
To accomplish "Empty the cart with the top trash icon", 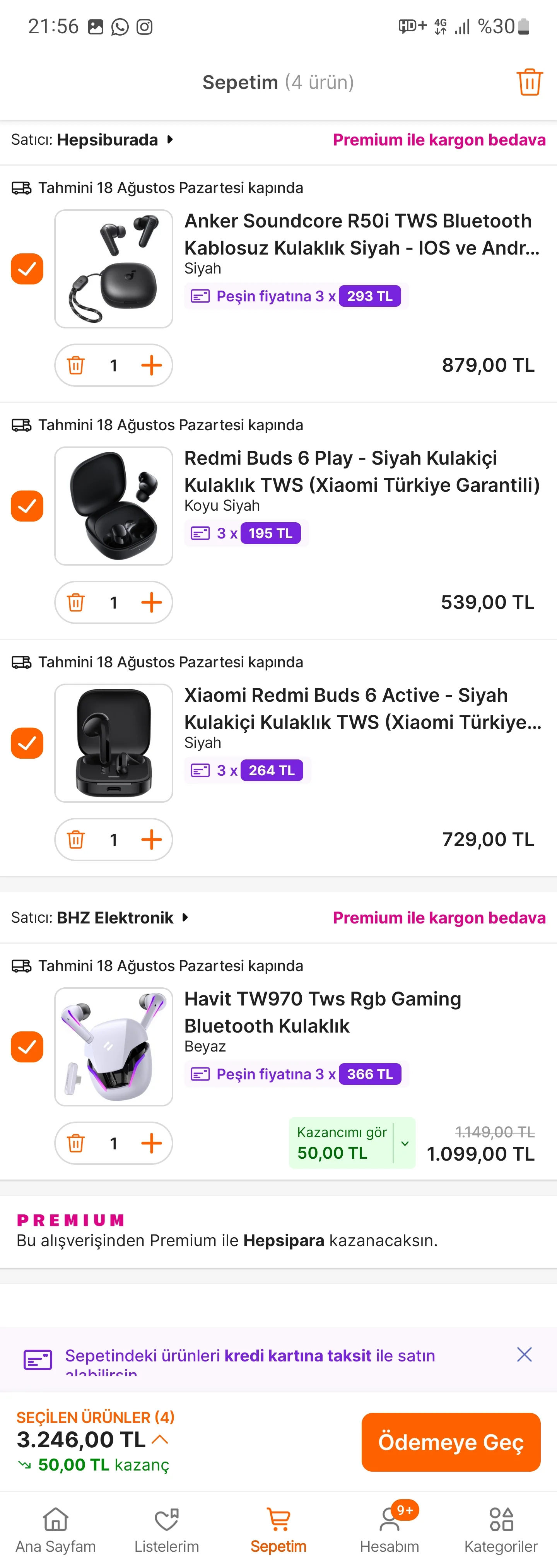I will [529, 82].
